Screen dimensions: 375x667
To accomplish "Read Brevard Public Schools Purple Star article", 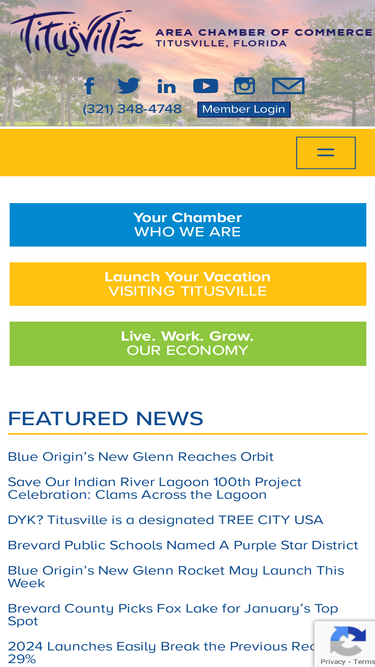I will [183, 545].
